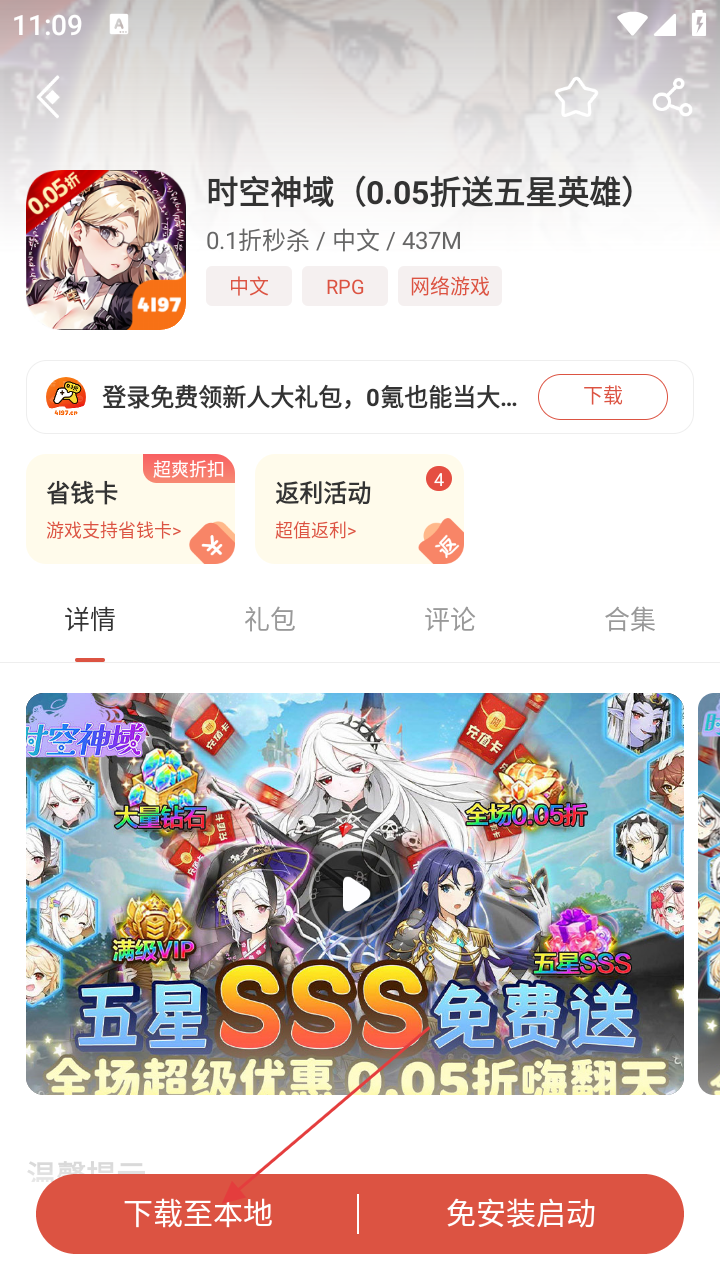Tap the 中文 tag chip
Viewport: 720px width, 1280px height.
249,286
